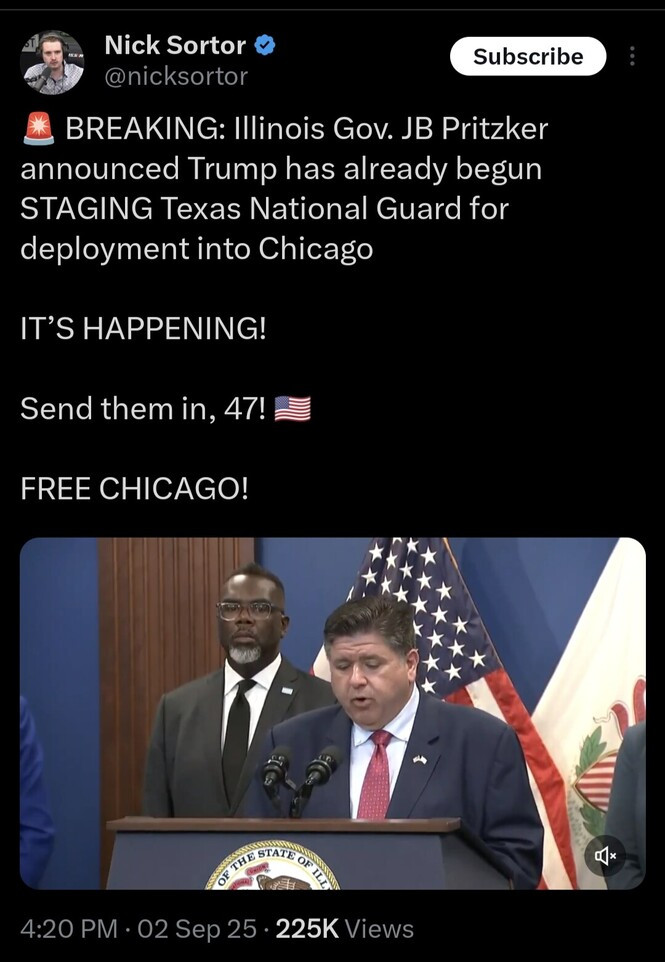This screenshot has height=962, width=665.
Task: Open Nick Sortor's profile picture
Action: [52, 62]
